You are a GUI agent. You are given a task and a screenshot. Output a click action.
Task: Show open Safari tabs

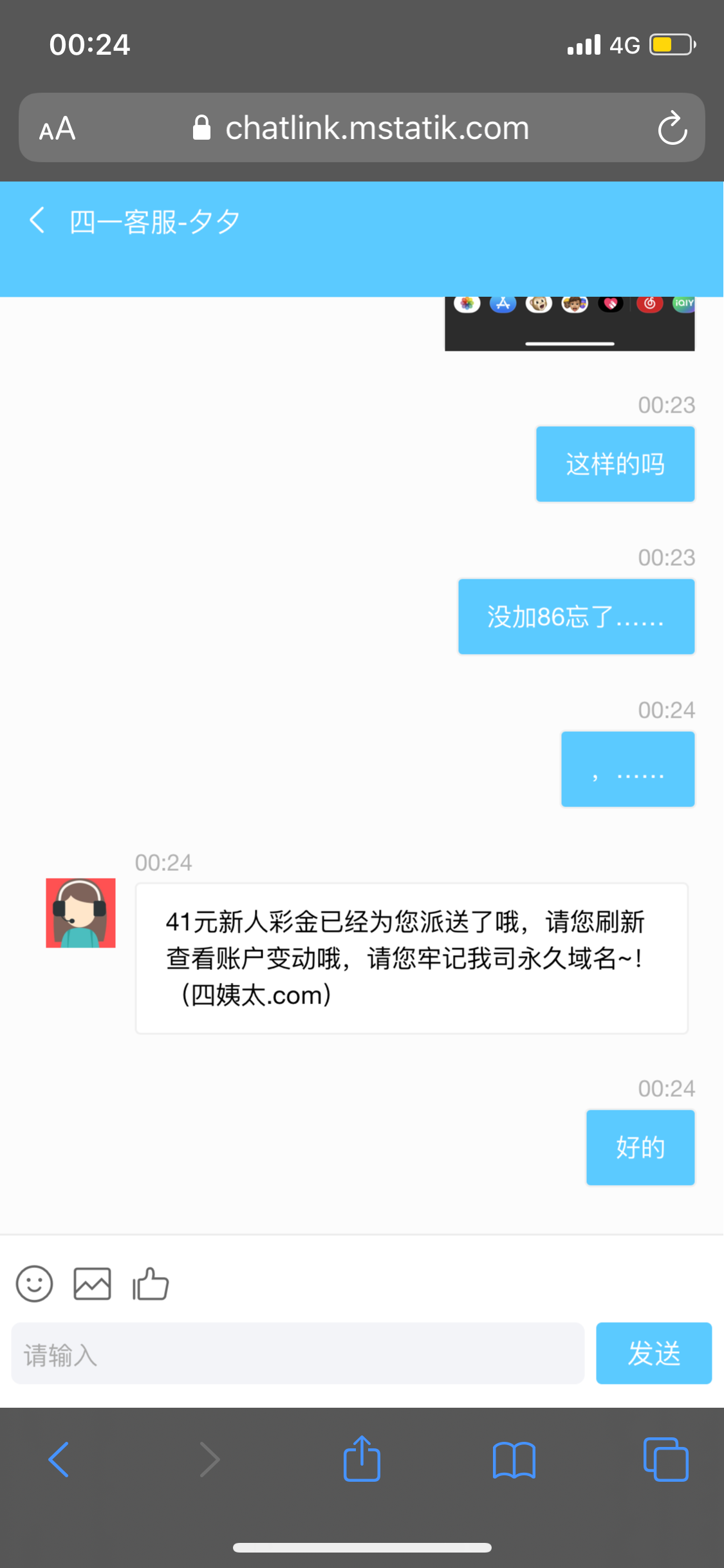coord(665,1460)
